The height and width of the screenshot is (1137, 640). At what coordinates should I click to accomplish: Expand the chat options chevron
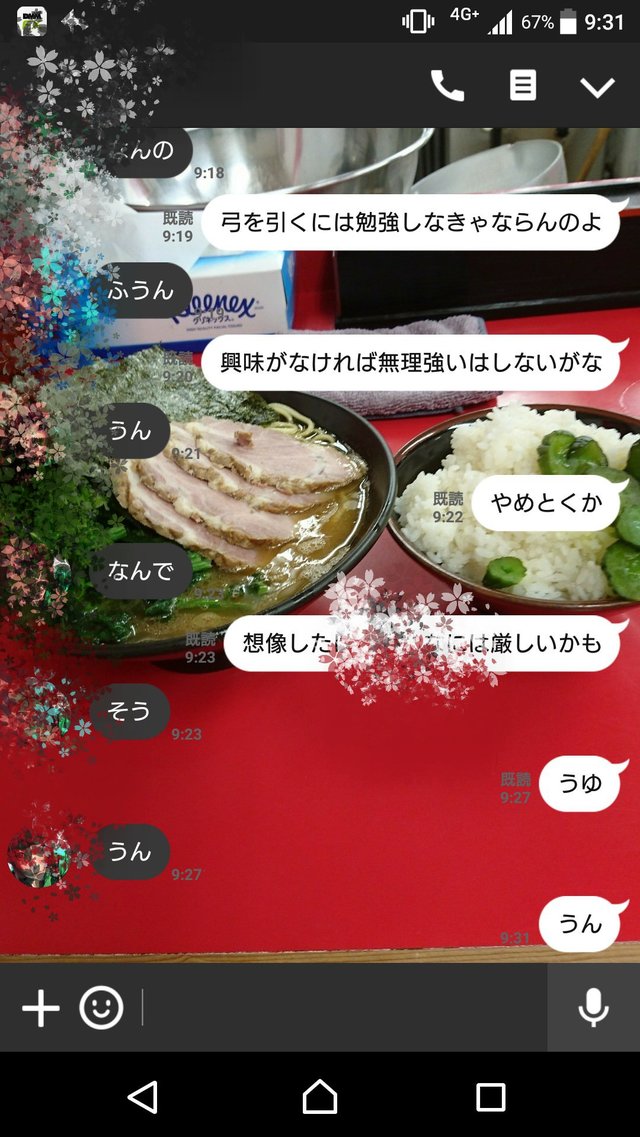click(597, 88)
